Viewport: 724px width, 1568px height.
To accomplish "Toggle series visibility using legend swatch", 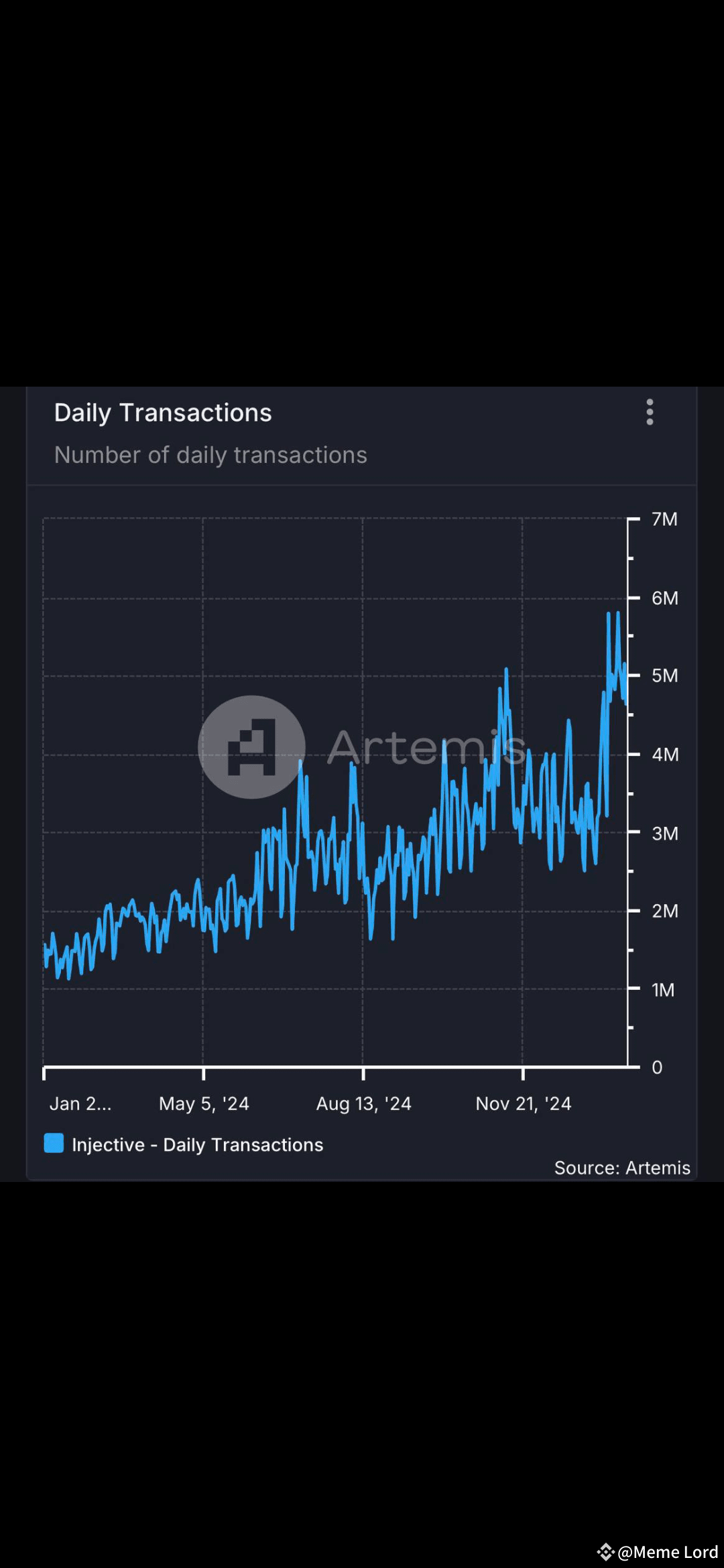I will click(54, 1143).
